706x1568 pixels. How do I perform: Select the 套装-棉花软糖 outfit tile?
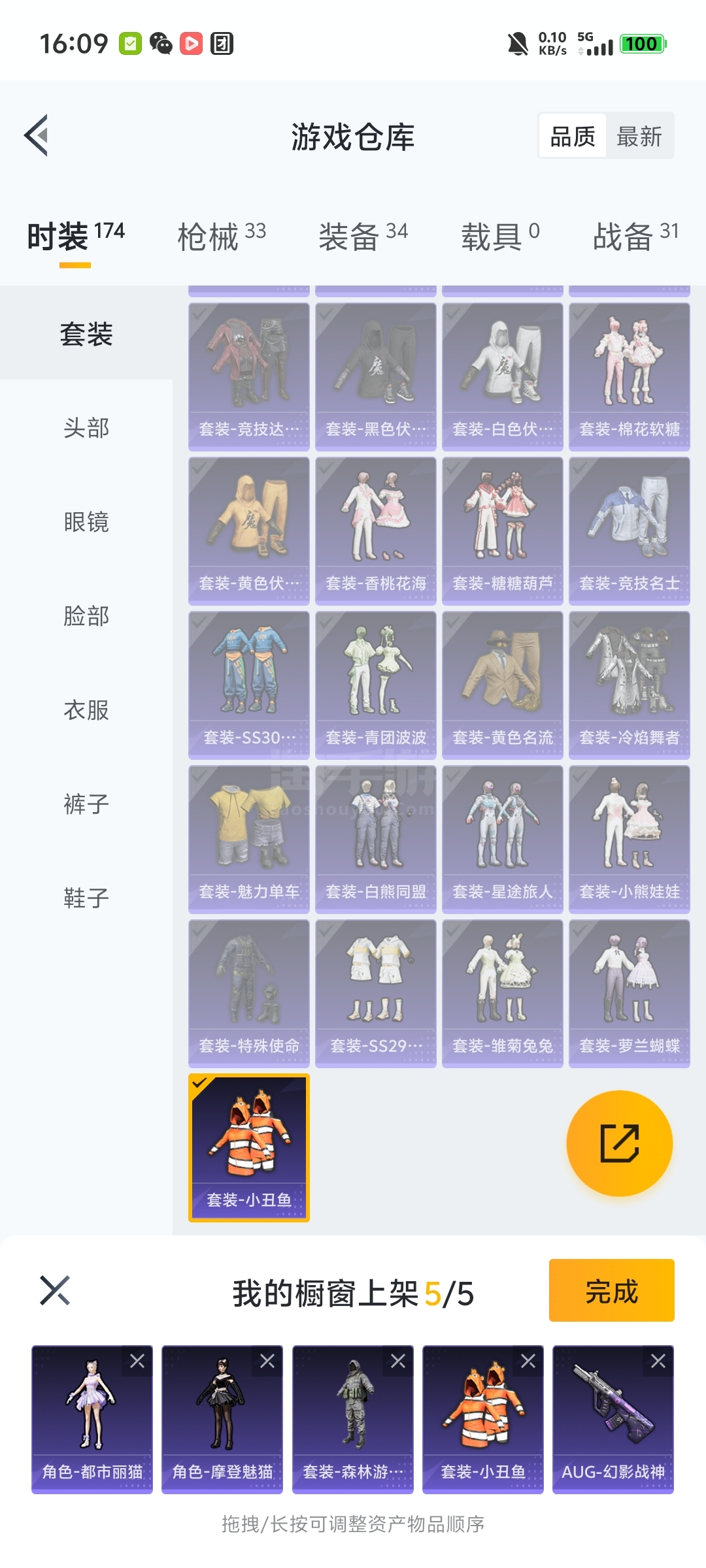[629, 376]
